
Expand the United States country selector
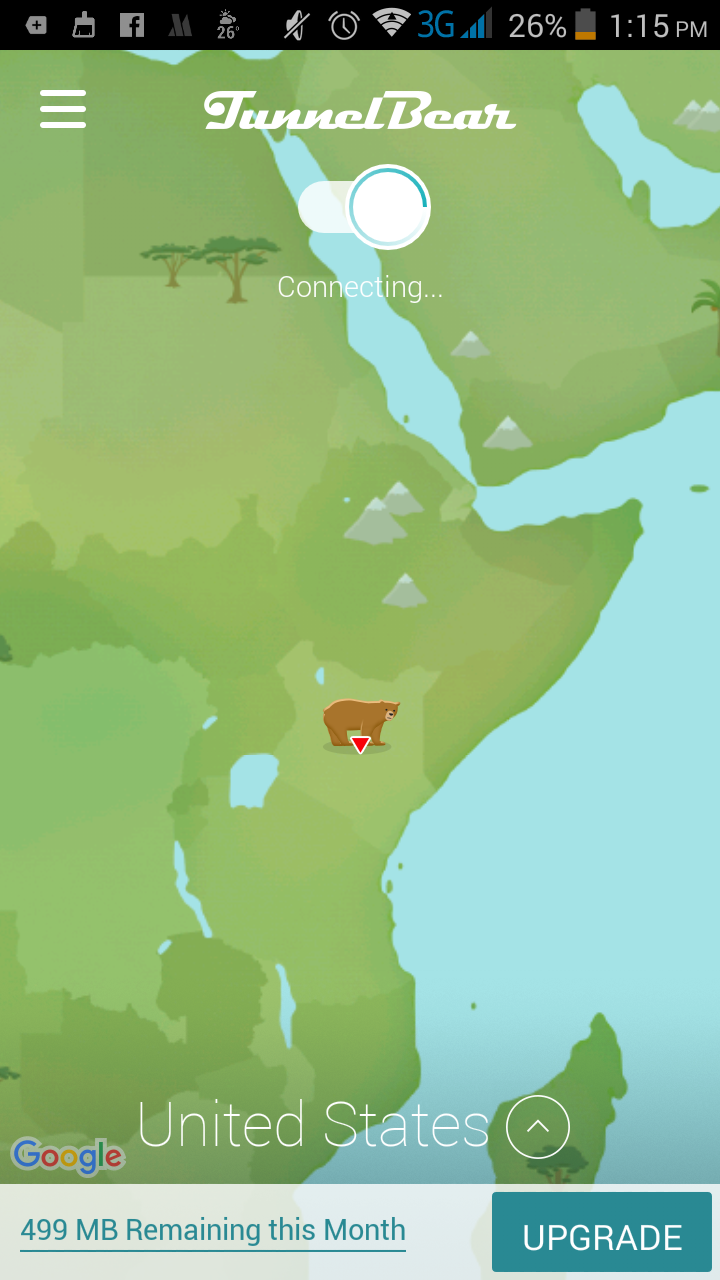pyautogui.click(x=537, y=1126)
